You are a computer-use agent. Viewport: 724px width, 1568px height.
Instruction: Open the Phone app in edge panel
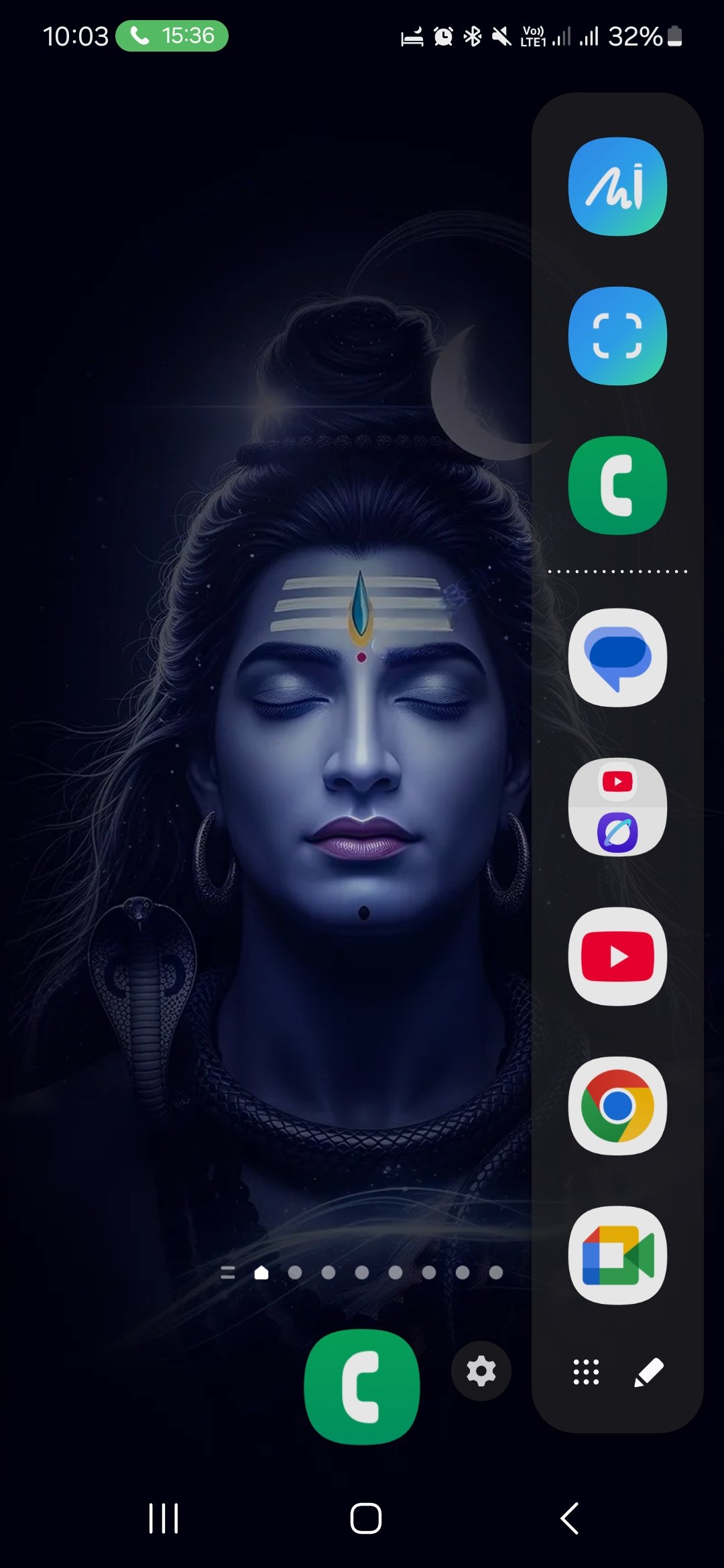(617, 485)
